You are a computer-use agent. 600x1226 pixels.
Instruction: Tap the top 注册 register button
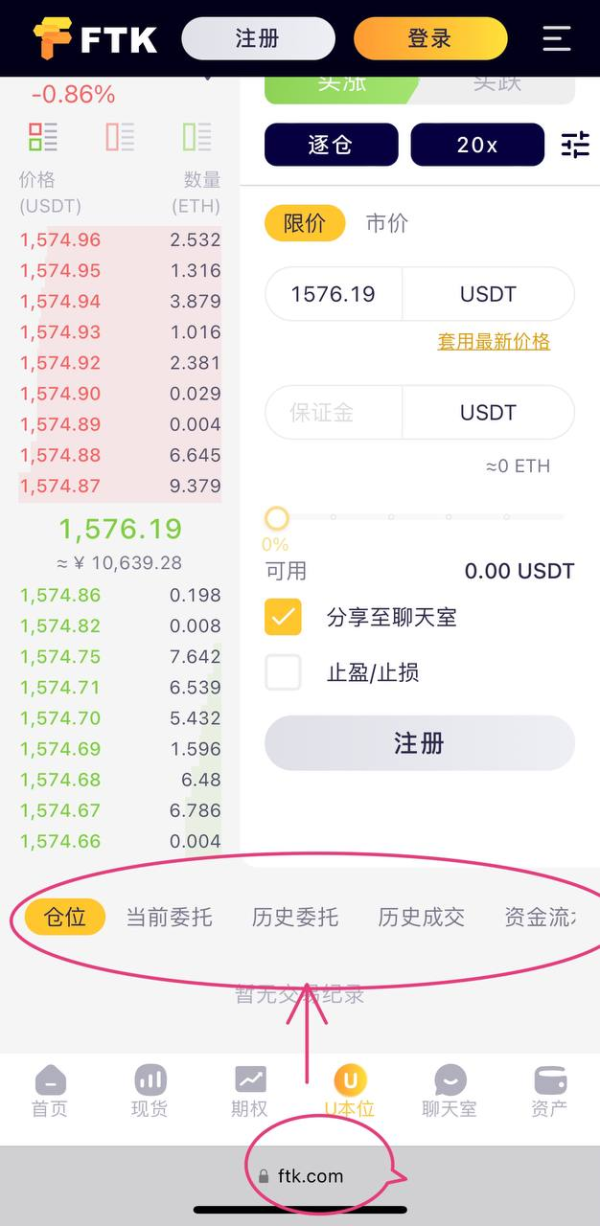pyautogui.click(x=258, y=39)
